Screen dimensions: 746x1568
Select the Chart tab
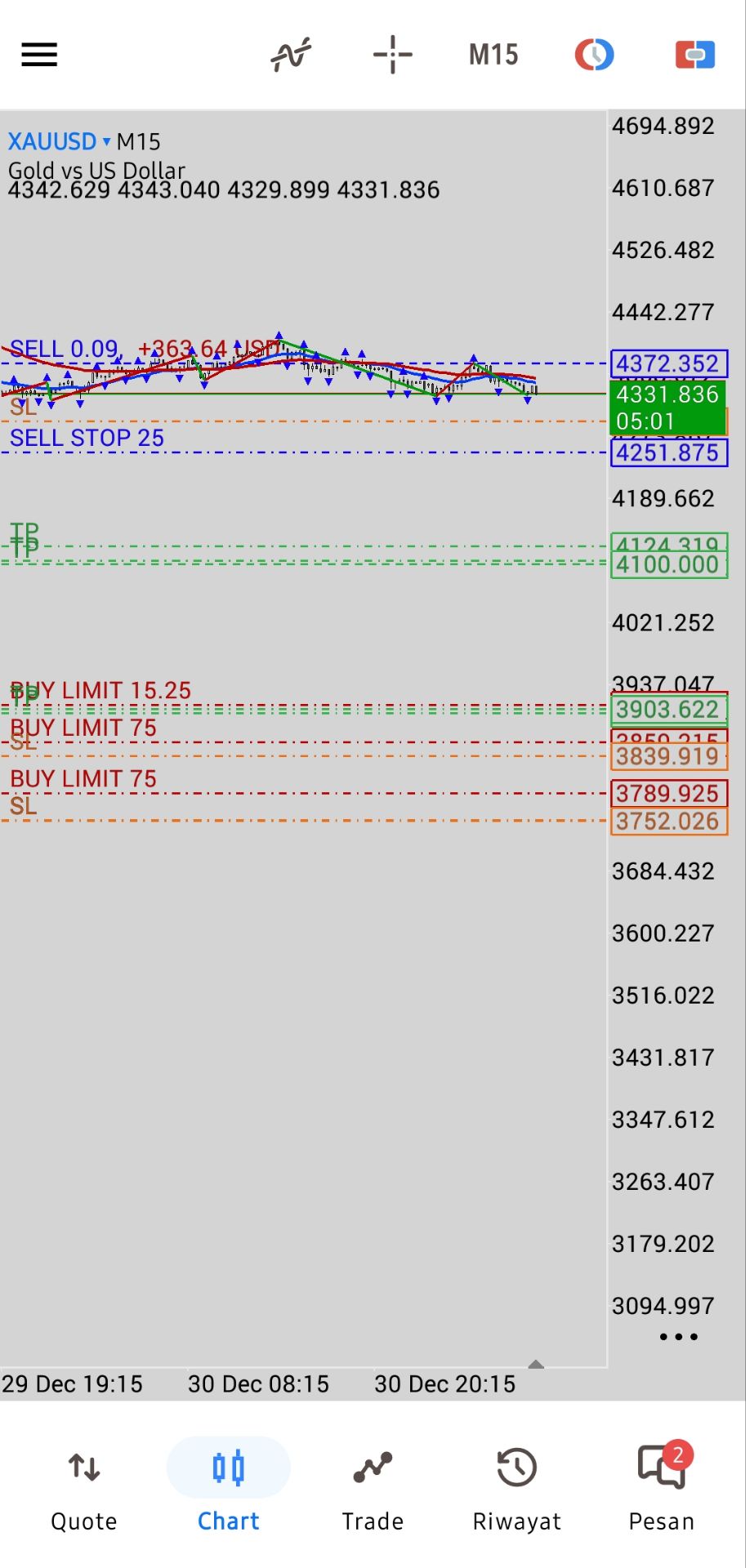coord(228,1484)
